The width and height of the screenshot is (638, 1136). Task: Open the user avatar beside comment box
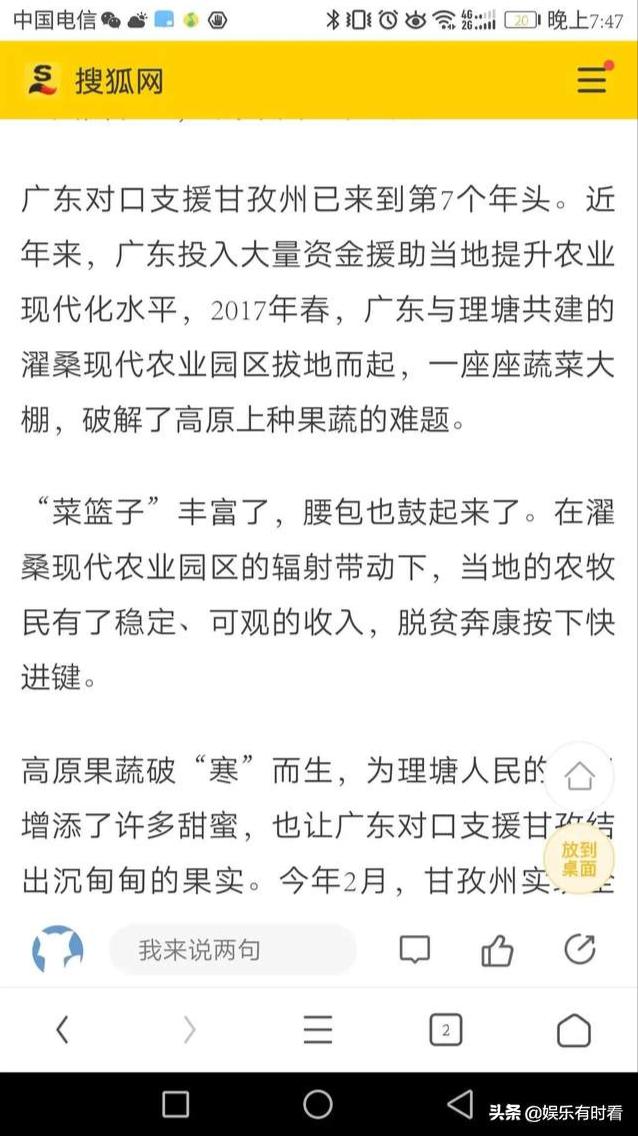click(58, 950)
